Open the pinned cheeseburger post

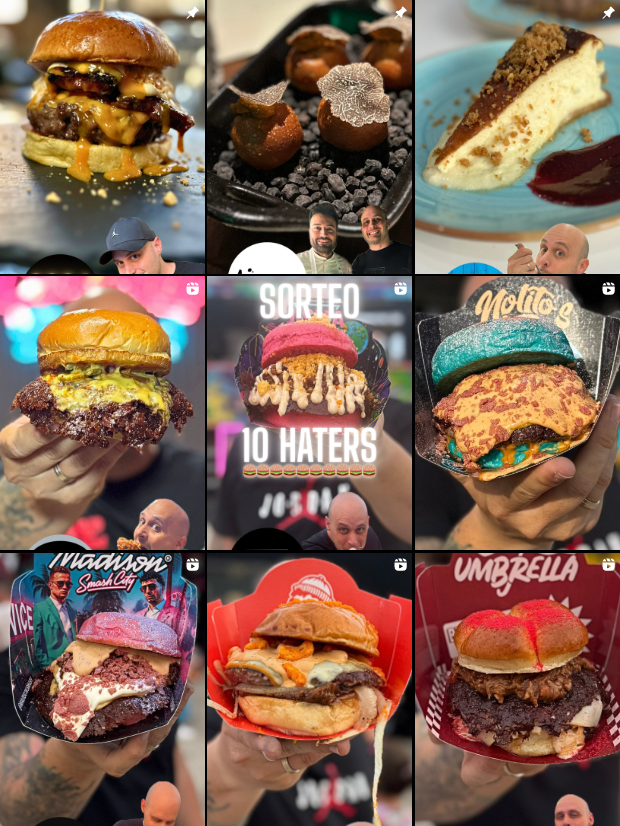coord(102,136)
